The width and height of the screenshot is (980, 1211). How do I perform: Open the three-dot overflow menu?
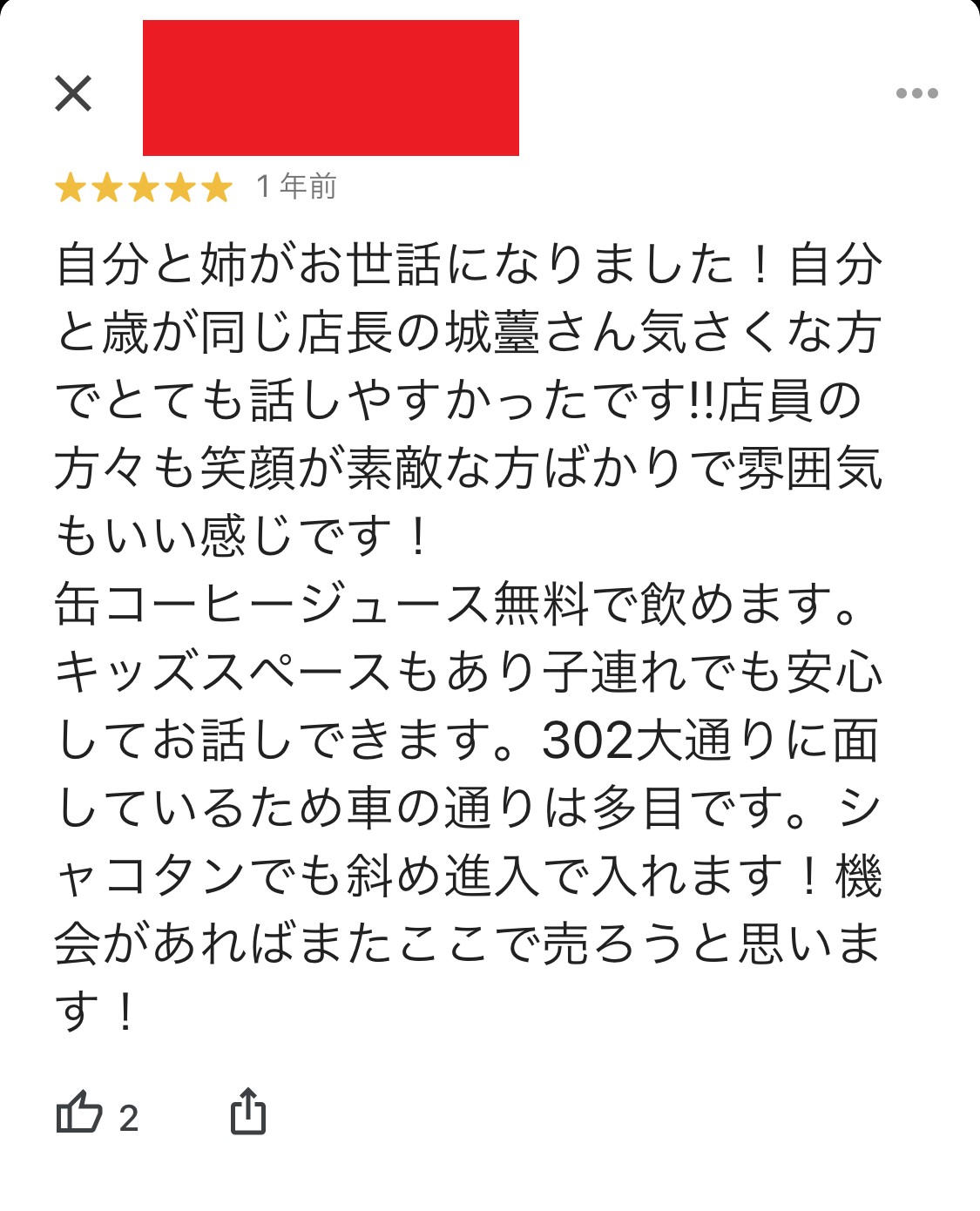click(x=916, y=93)
